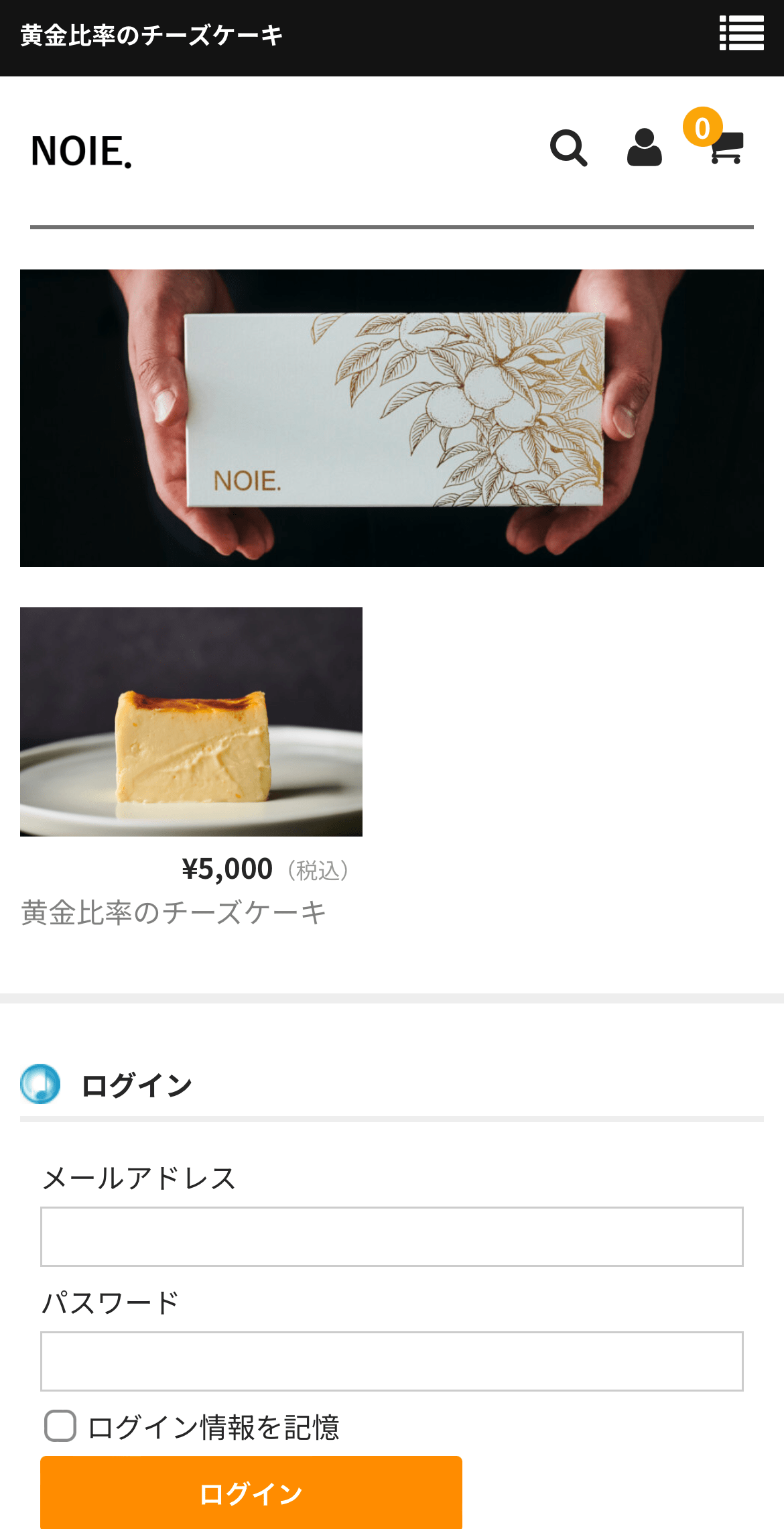Go to home via NOIE. logo
Image resolution: width=784 pixels, height=1529 pixels.
[x=82, y=151]
